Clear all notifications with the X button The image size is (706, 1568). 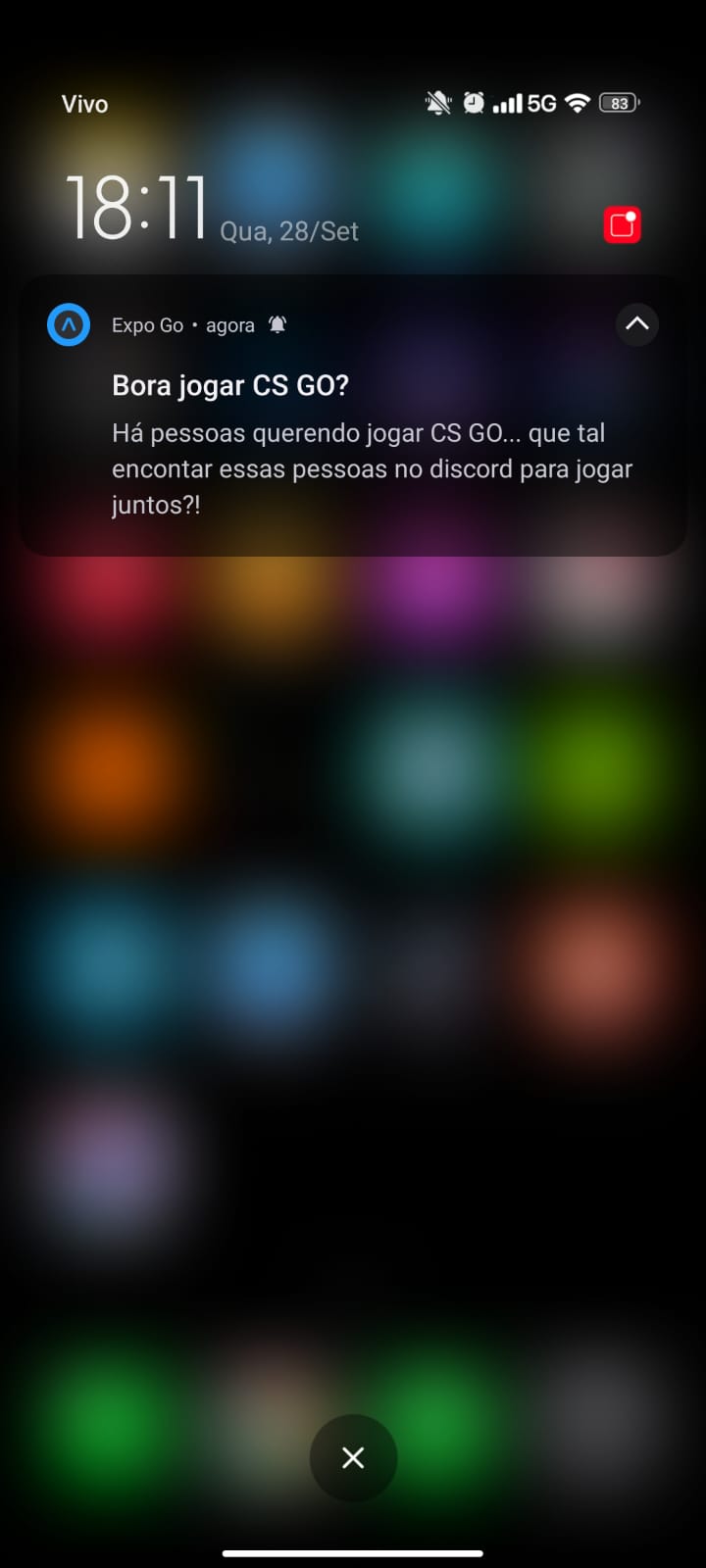353,1458
